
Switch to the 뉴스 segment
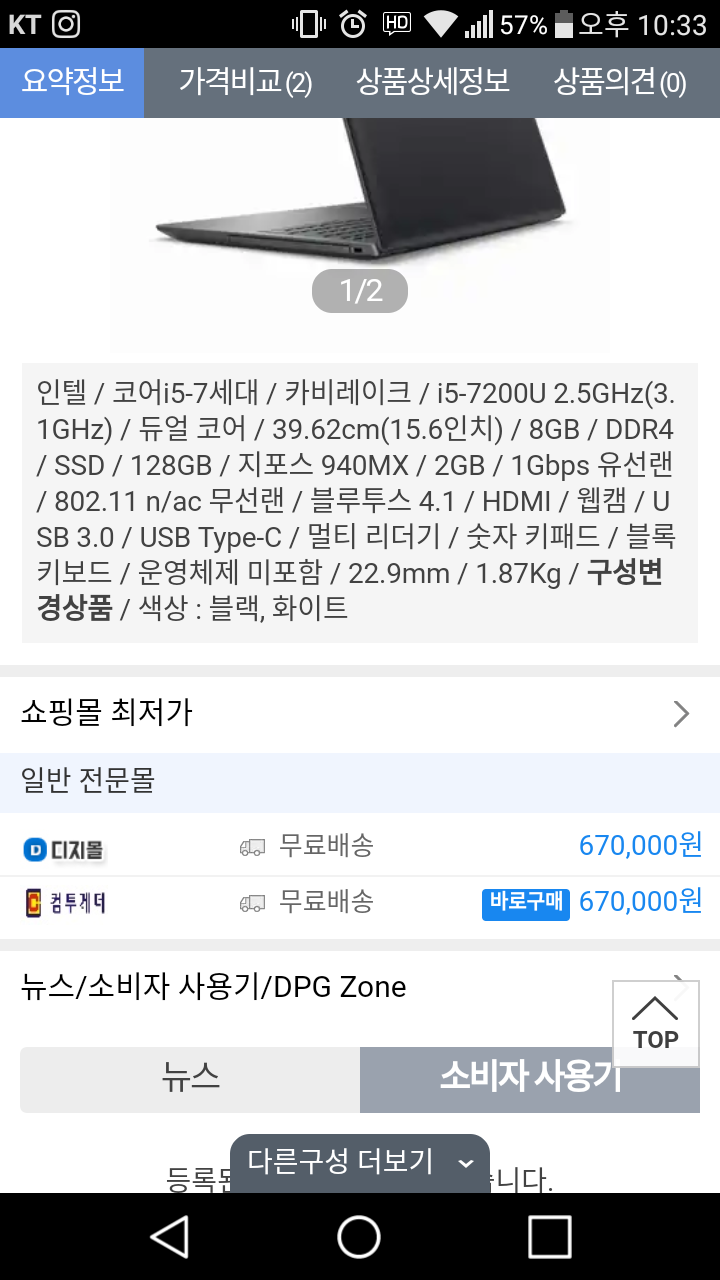pyautogui.click(x=190, y=1079)
